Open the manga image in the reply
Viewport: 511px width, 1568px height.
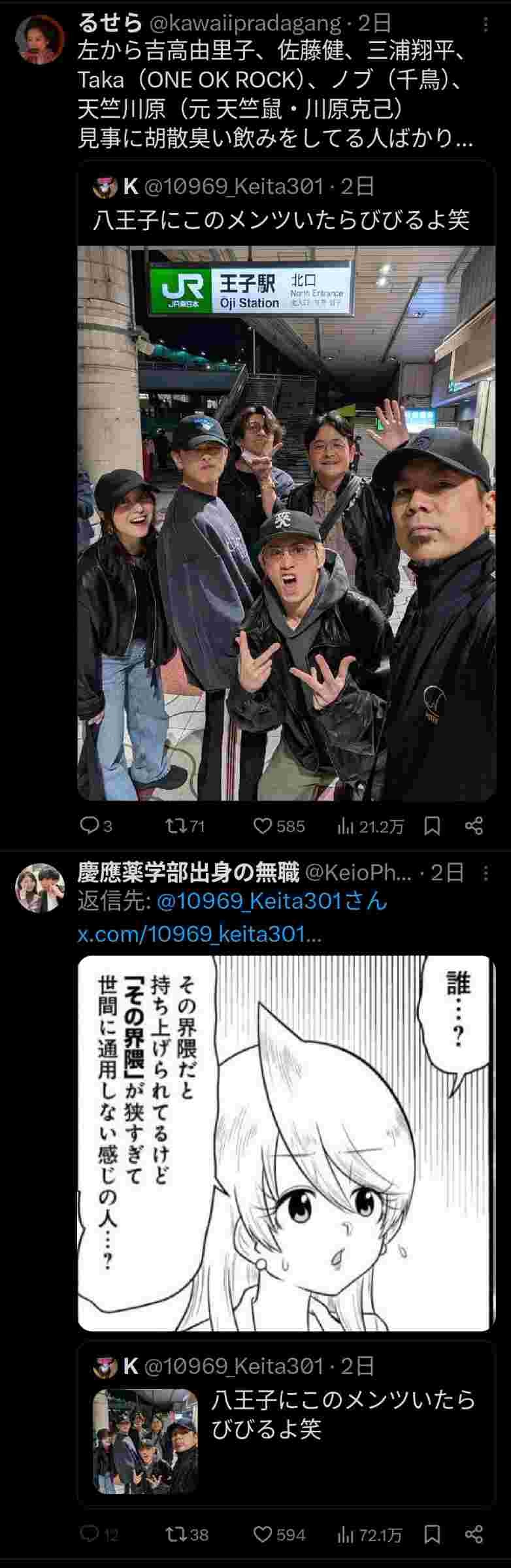tap(286, 1143)
